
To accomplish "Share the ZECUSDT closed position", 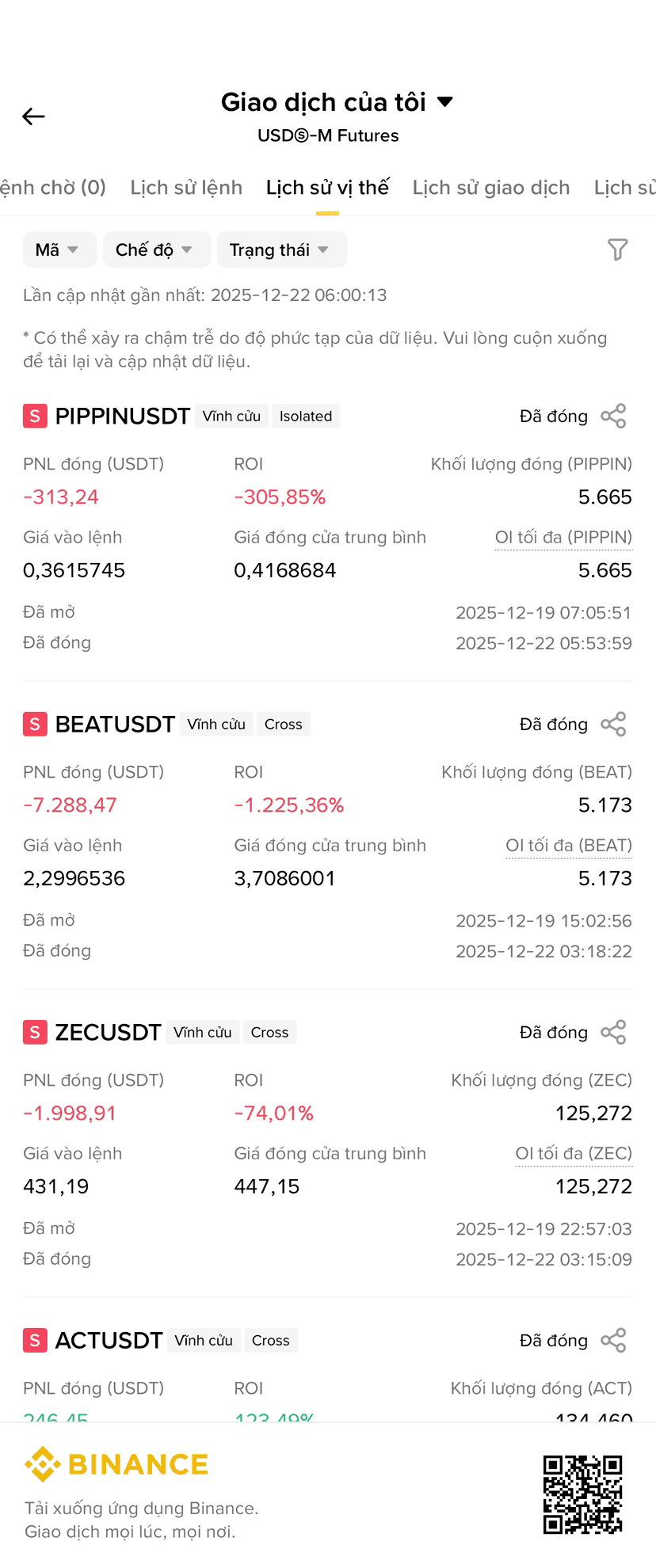I will tap(613, 1032).
